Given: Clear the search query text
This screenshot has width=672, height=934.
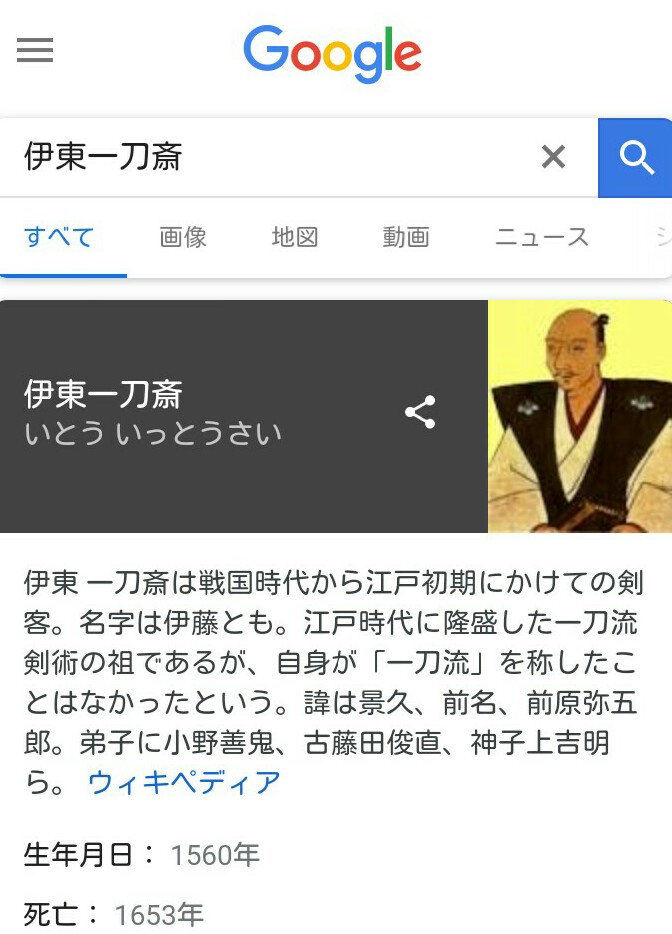Looking at the screenshot, I should [553, 157].
